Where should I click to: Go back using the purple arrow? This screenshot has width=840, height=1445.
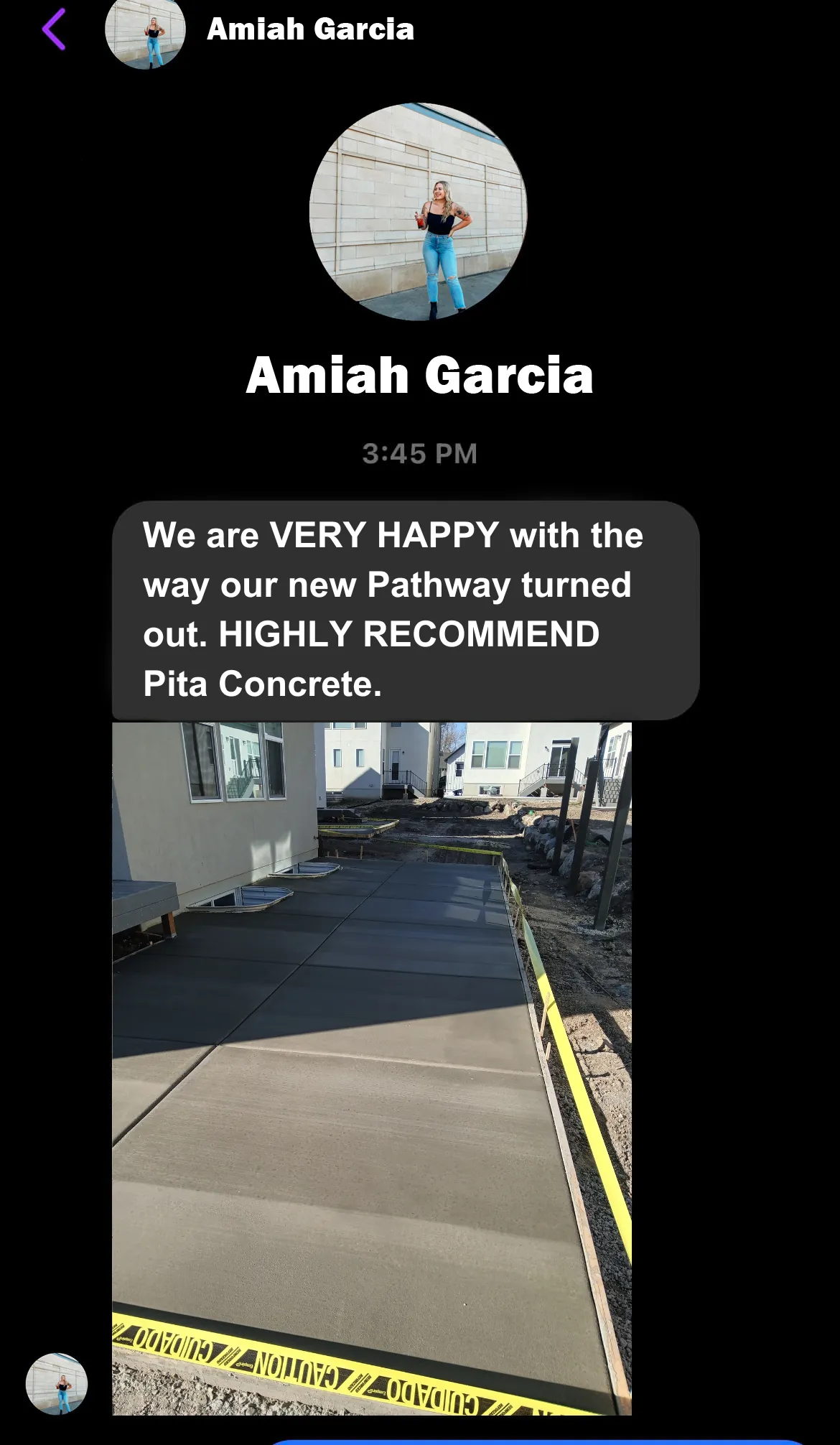coord(55,29)
